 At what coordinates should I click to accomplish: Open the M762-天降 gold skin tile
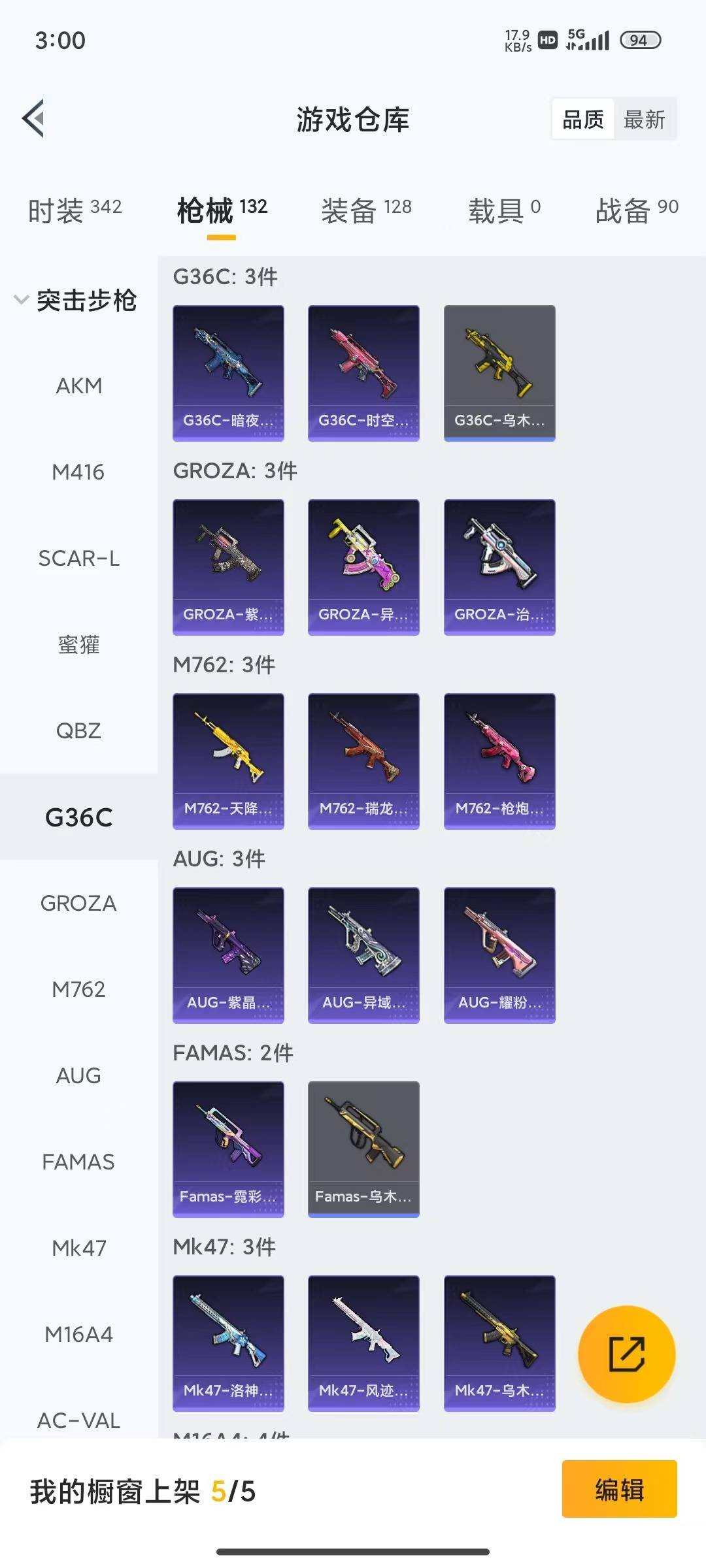(x=228, y=761)
